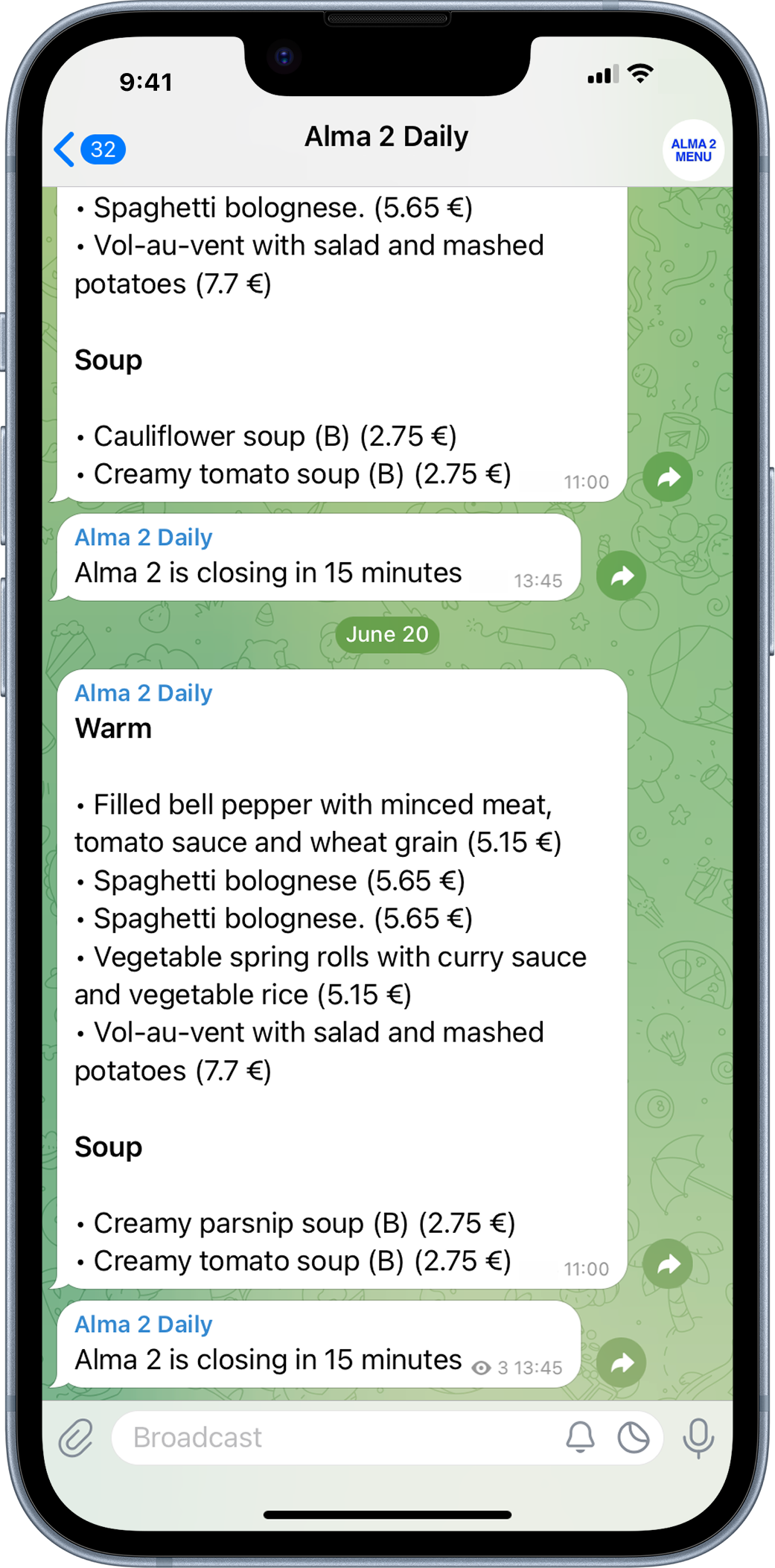Forward the June 20 menu message
The image size is (775, 1568).
click(668, 1263)
